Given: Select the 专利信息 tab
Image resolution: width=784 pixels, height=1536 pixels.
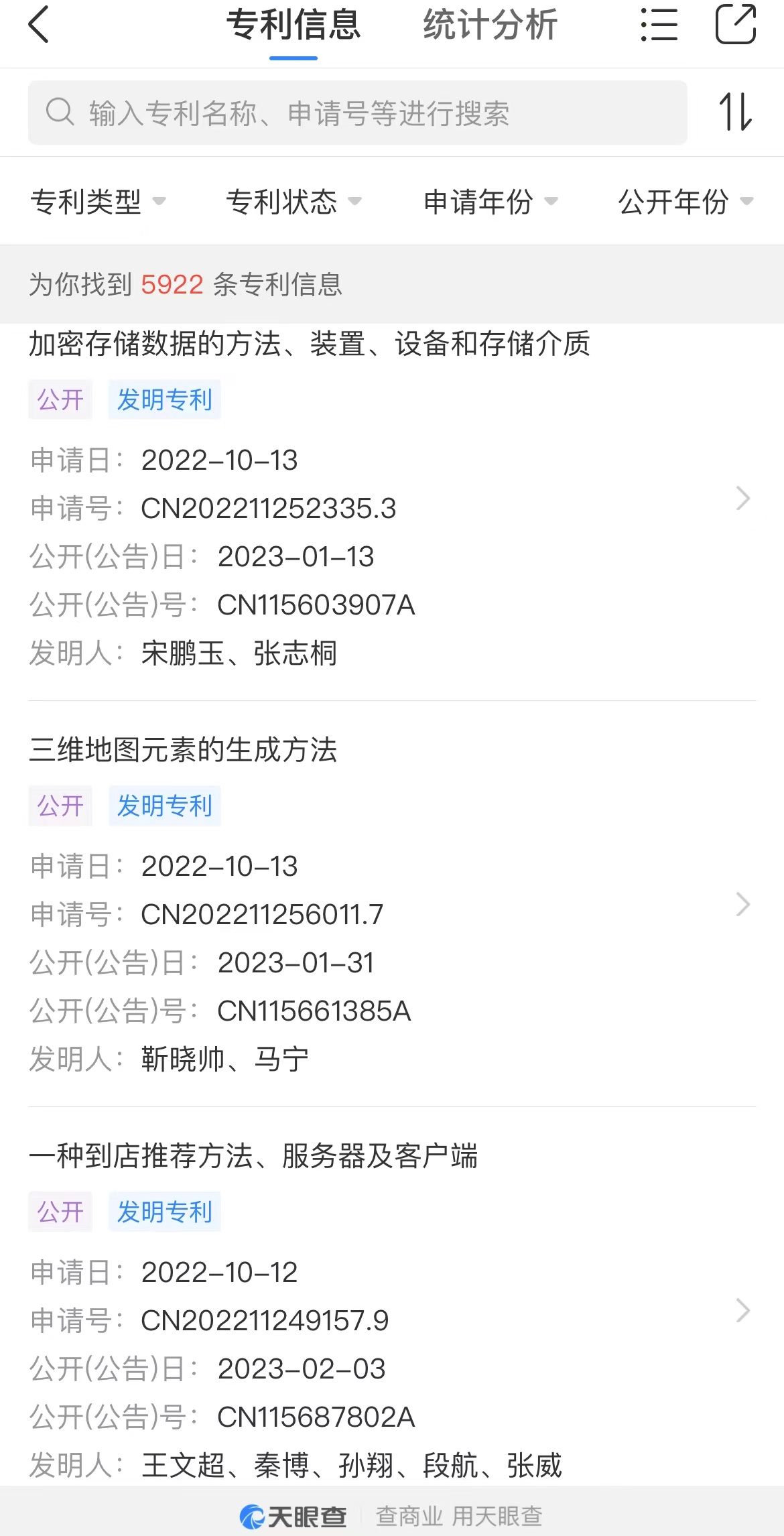Looking at the screenshot, I should tap(293, 25).
